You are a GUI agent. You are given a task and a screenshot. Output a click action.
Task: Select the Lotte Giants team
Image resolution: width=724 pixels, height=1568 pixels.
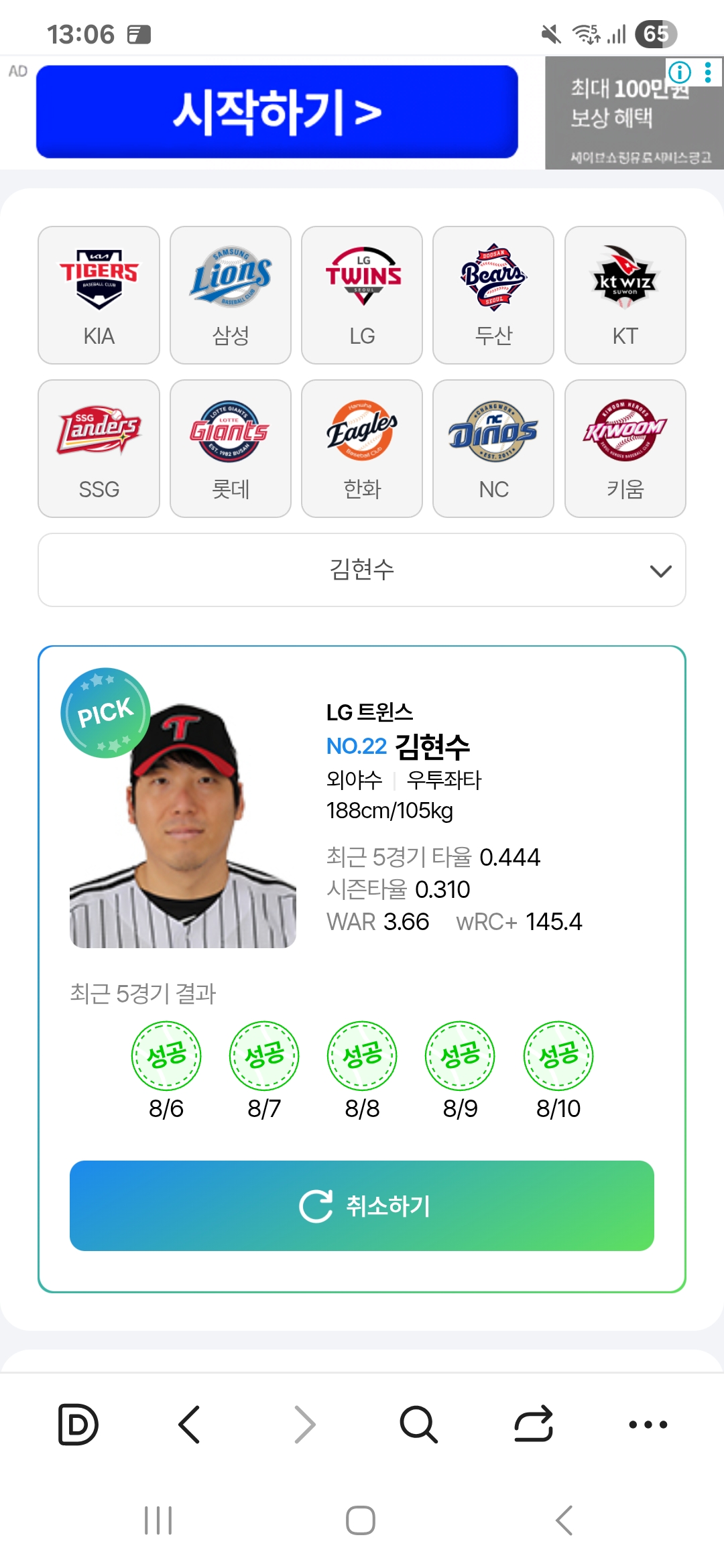pos(230,448)
